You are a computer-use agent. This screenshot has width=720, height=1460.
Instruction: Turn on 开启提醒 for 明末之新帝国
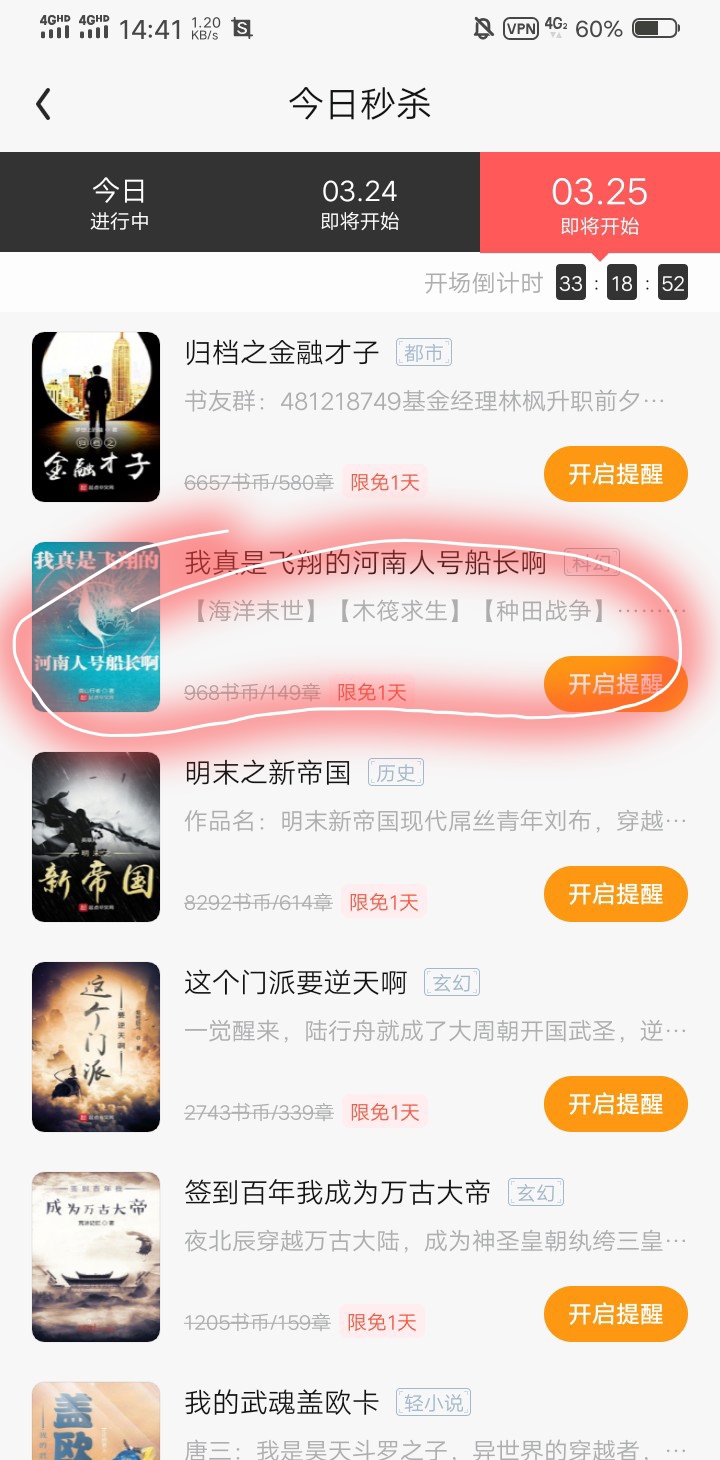click(x=615, y=894)
